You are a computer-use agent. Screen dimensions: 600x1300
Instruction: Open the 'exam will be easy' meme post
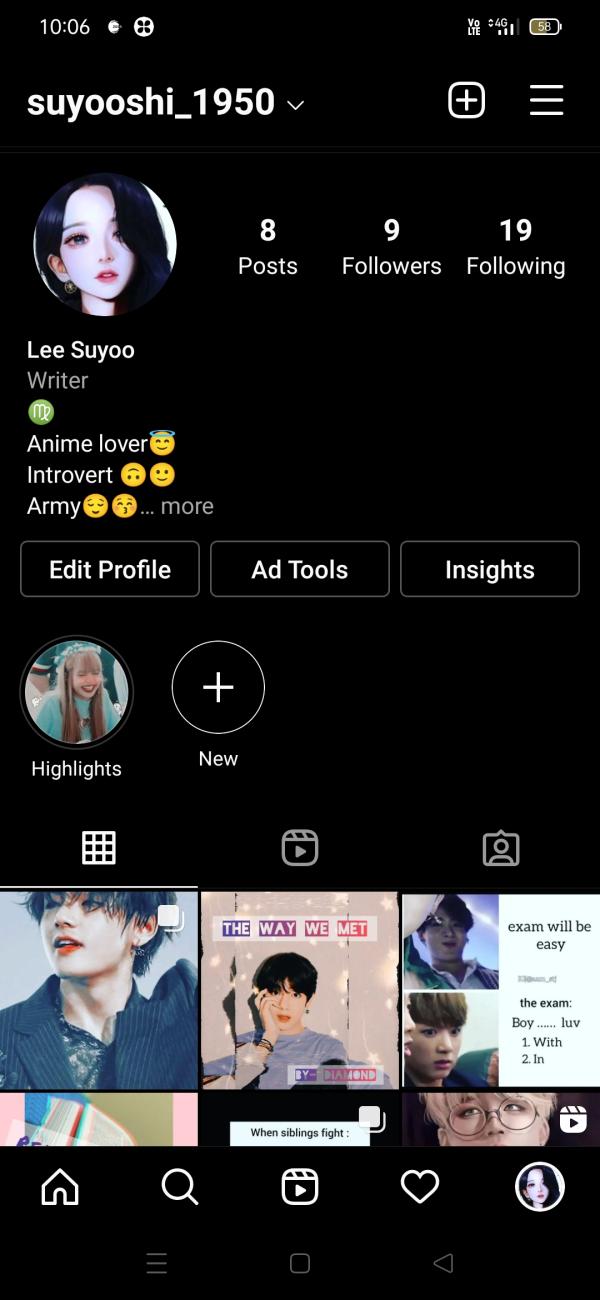tap(501, 990)
